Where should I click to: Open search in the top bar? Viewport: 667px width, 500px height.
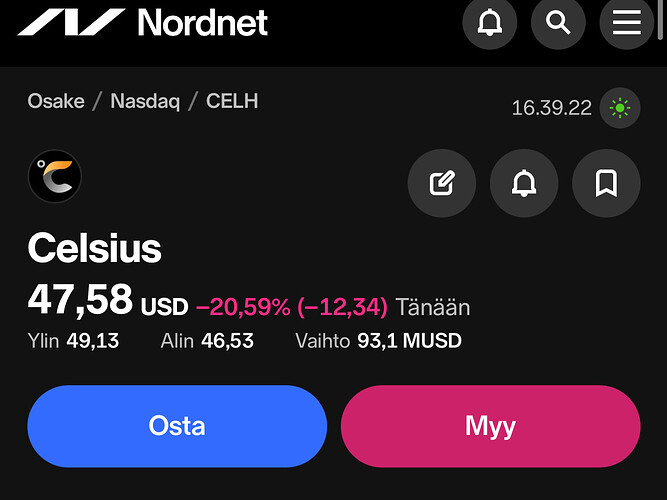pos(558,22)
